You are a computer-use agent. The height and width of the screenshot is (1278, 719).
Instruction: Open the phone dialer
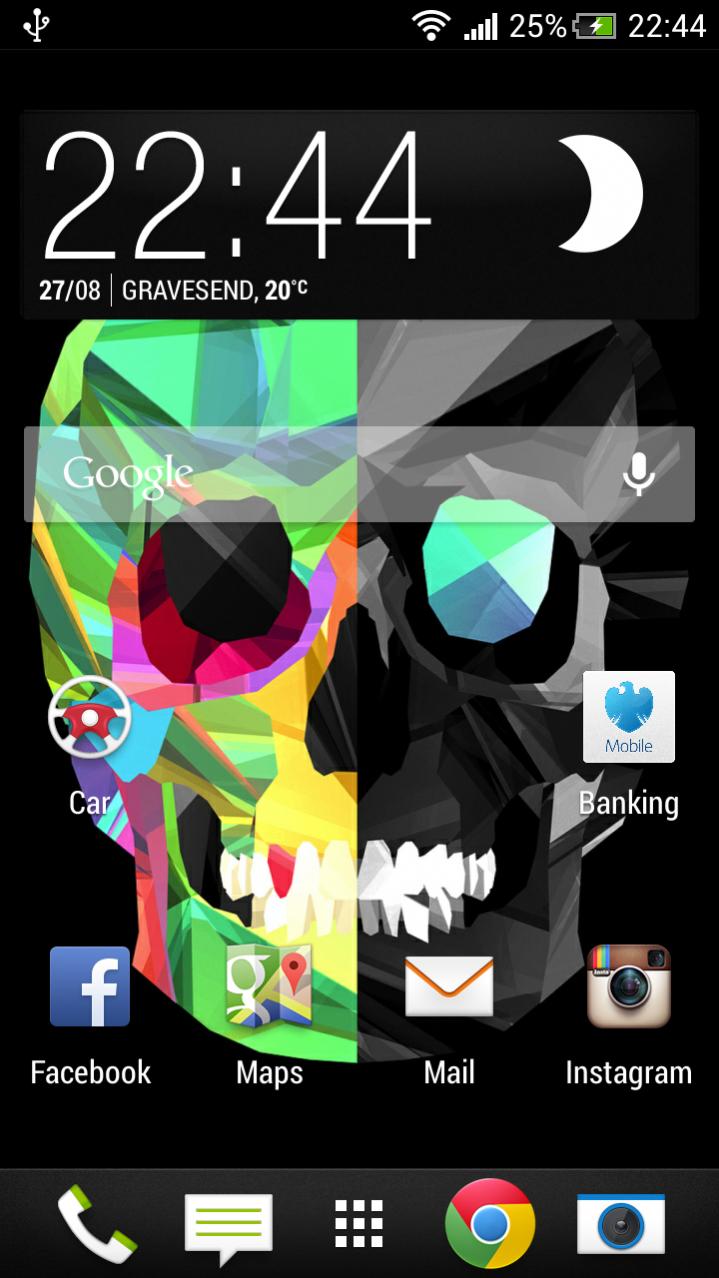[x=95, y=1224]
